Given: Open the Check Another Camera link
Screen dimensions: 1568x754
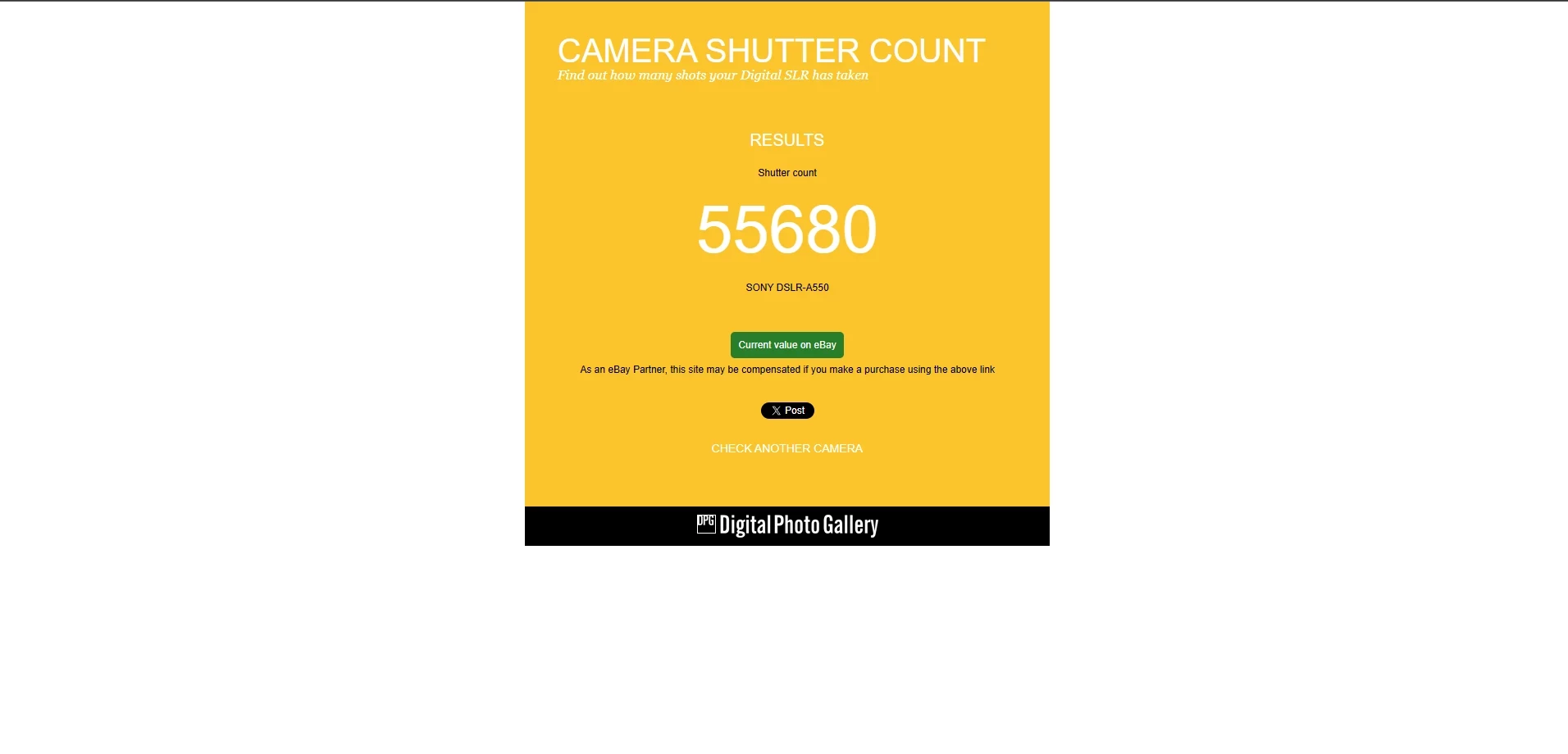Looking at the screenshot, I should click(x=786, y=448).
